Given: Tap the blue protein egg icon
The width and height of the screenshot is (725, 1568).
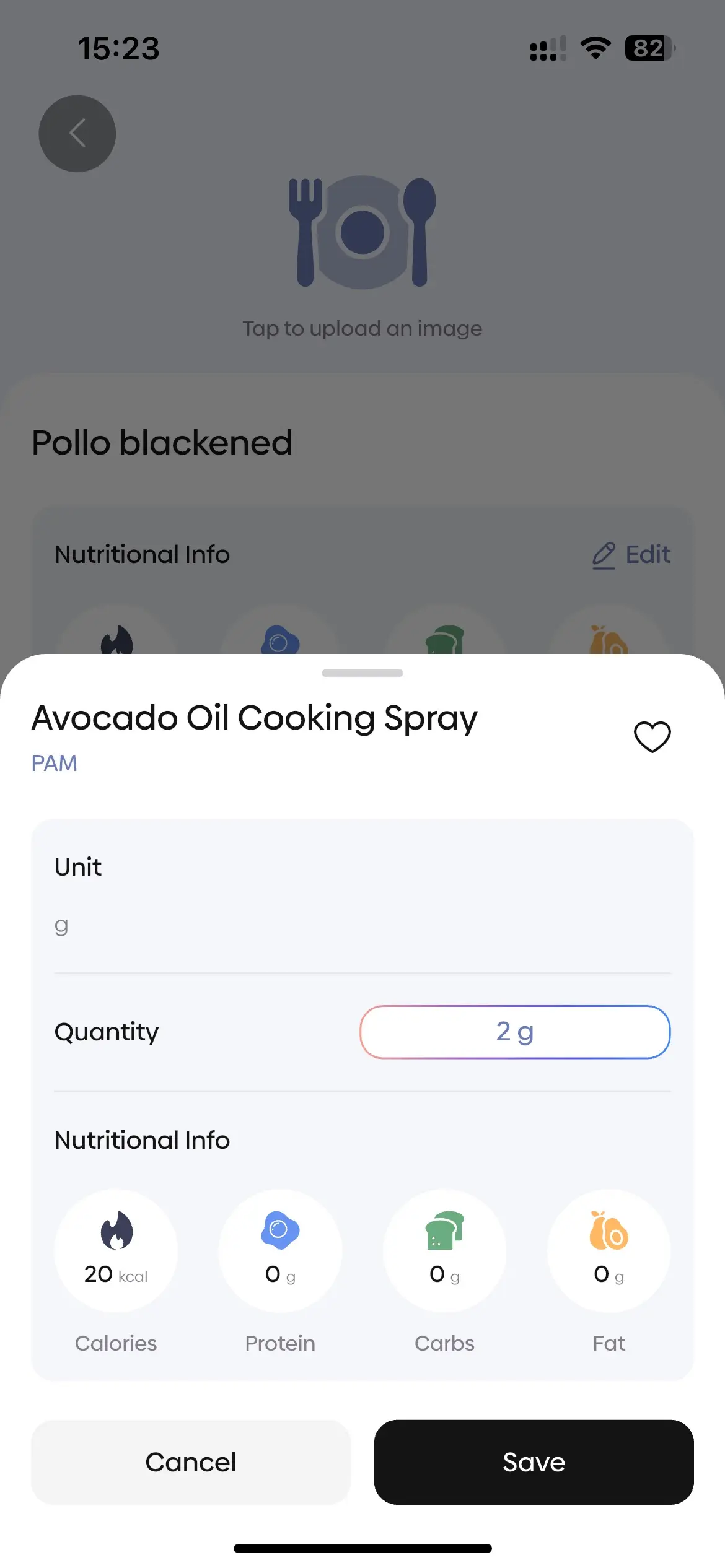Looking at the screenshot, I should pos(280,1231).
